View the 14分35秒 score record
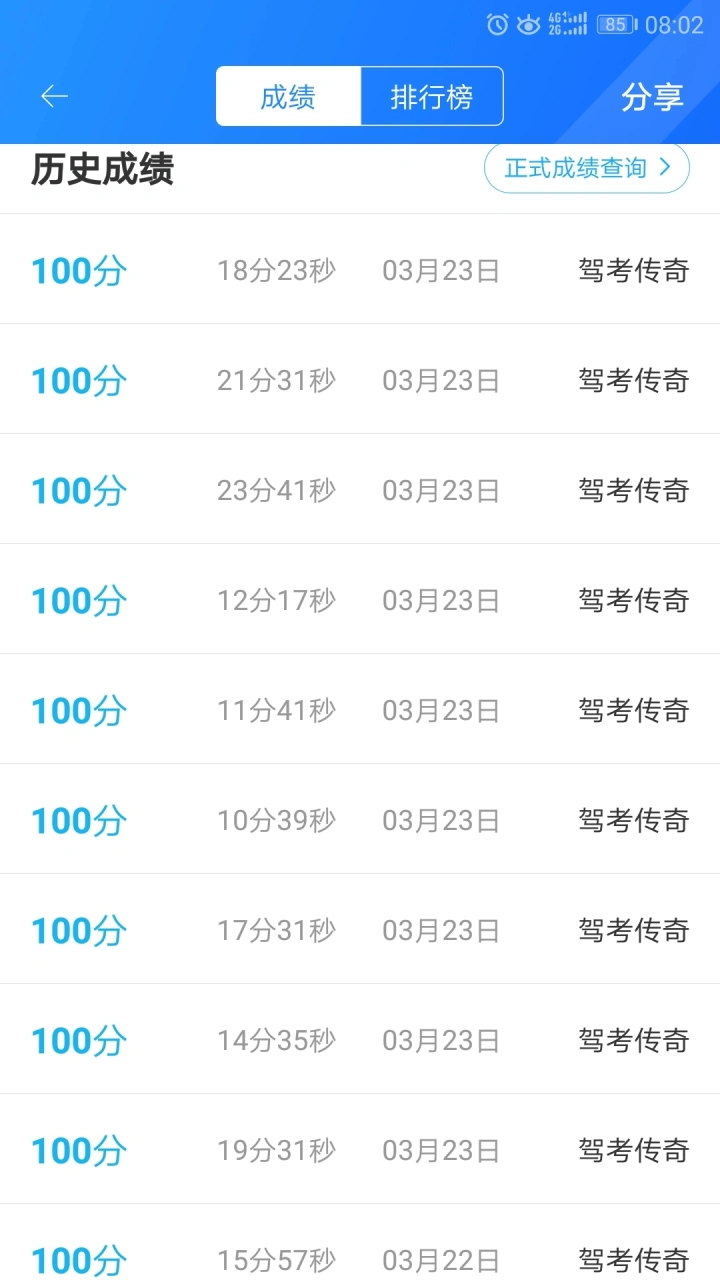Image resolution: width=720 pixels, height=1280 pixels. (x=360, y=1039)
